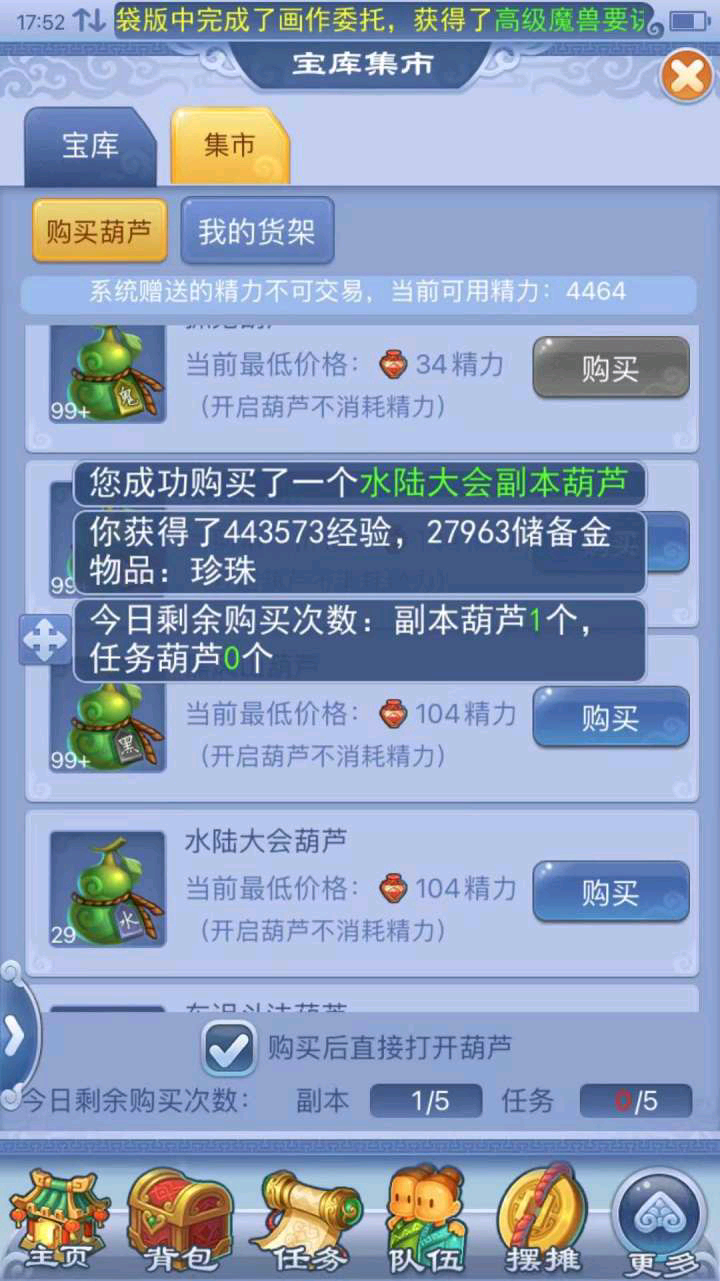Buy the black-tag gourd for 104 精力
This screenshot has height=1281, width=720.
tap(610, 717)
